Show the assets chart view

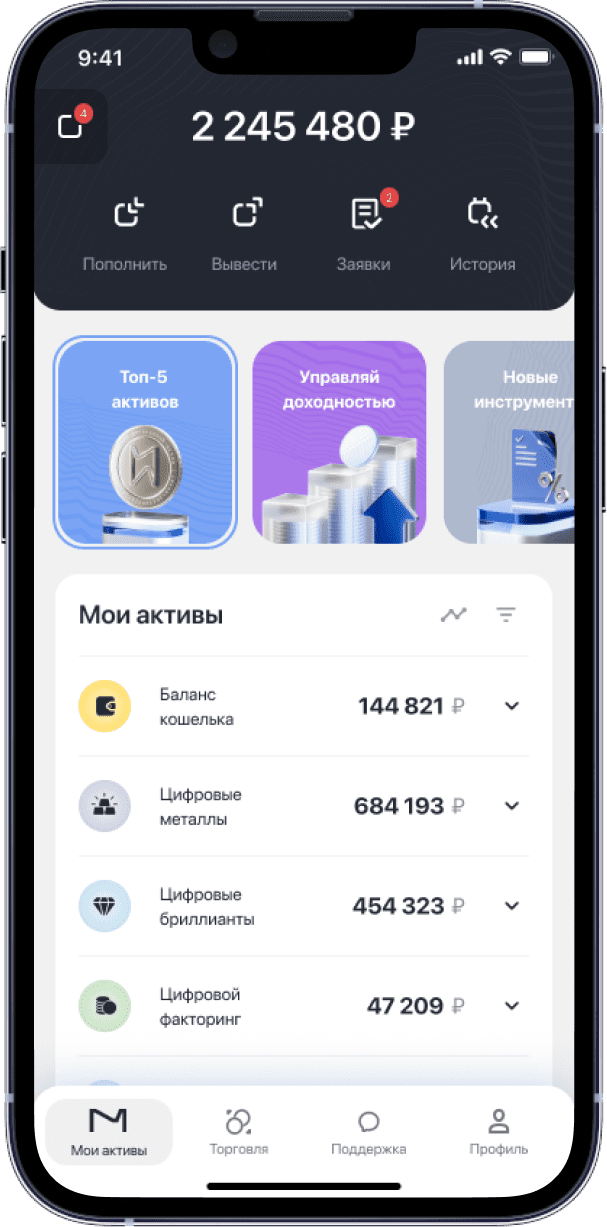click(x=454, y=615)
